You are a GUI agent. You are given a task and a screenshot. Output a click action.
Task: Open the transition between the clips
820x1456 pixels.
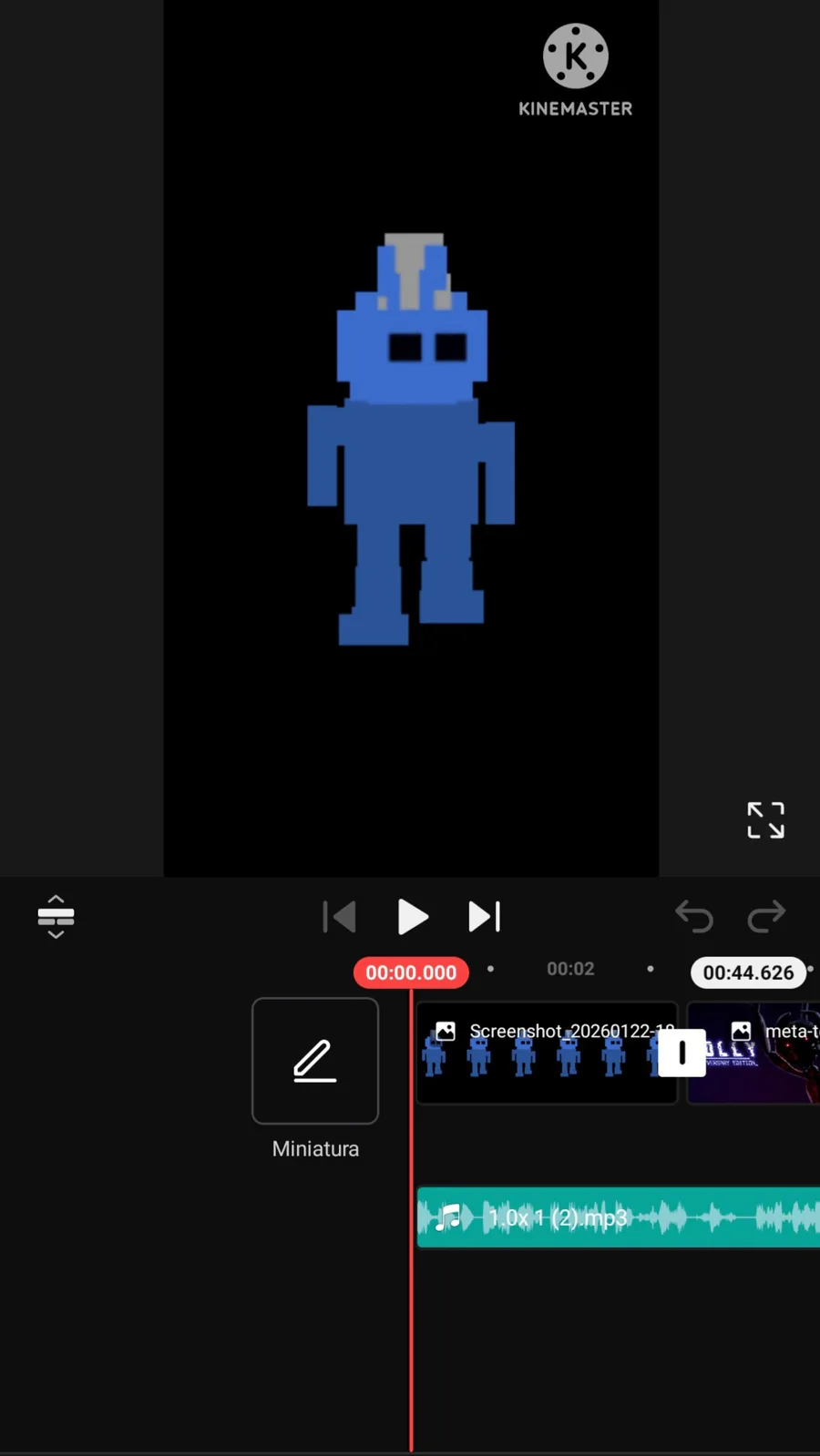(682, 1054)
